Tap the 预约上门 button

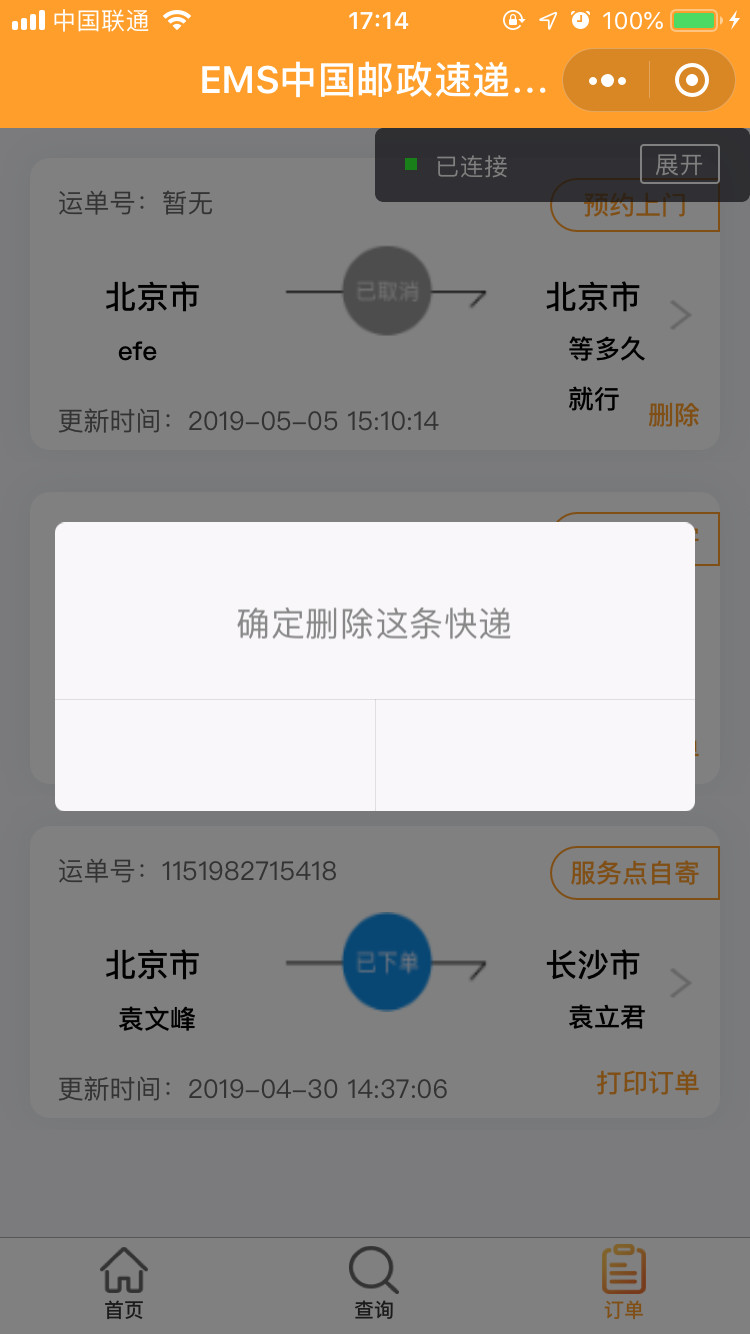coord(635,206)
